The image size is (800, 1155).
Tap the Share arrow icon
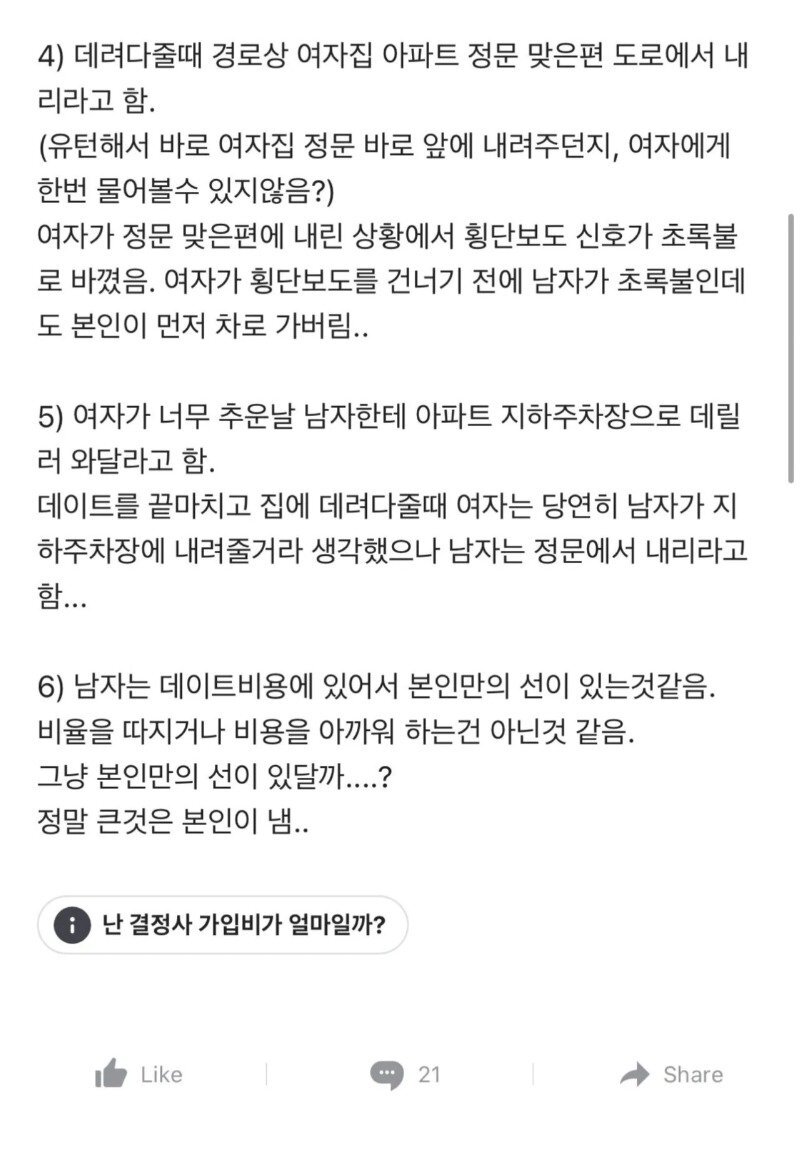coord(636,1074)
